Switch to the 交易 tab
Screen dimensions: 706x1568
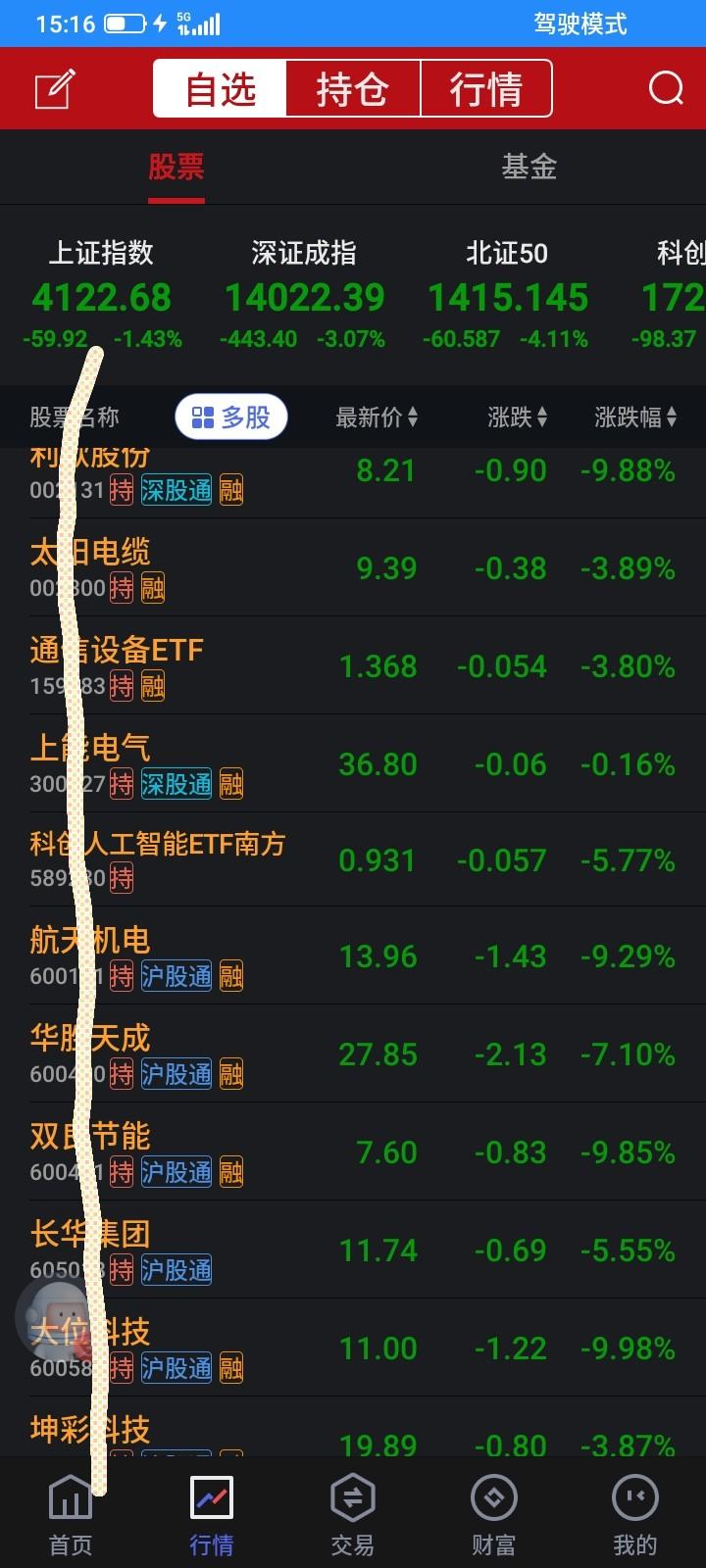353,1515
